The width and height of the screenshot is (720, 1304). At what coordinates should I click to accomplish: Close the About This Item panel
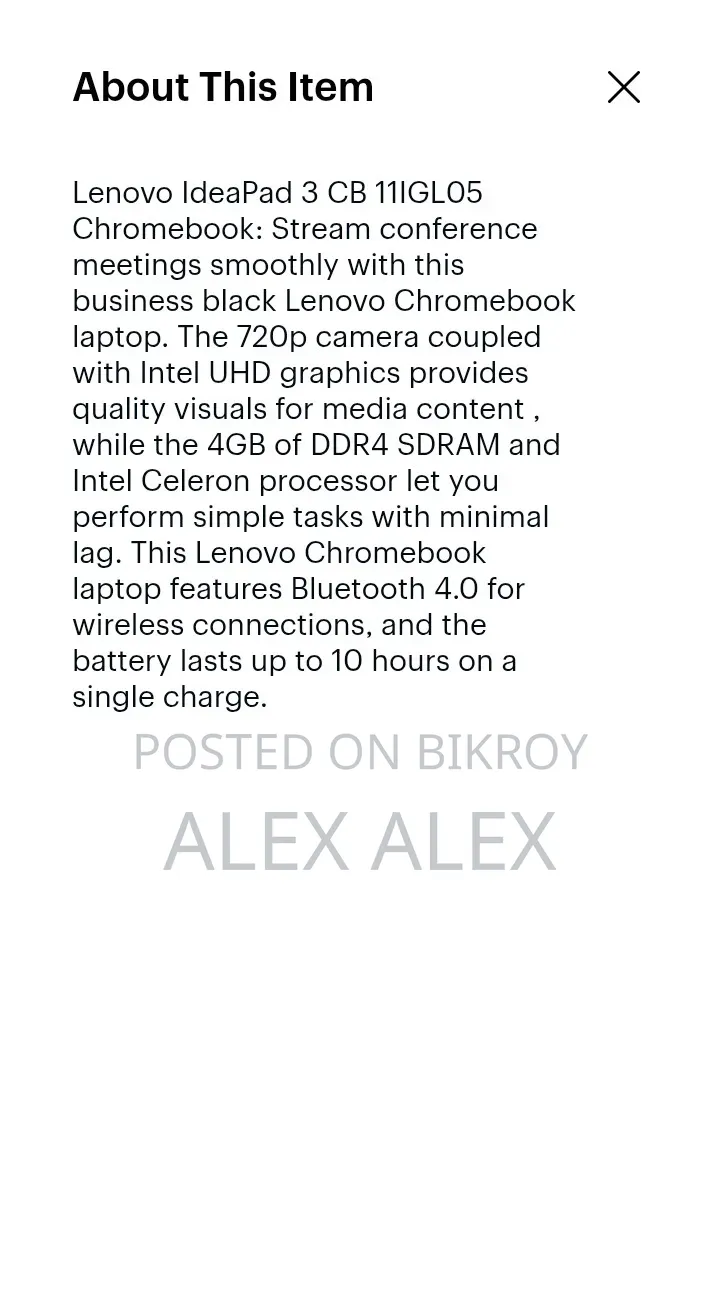624,88
